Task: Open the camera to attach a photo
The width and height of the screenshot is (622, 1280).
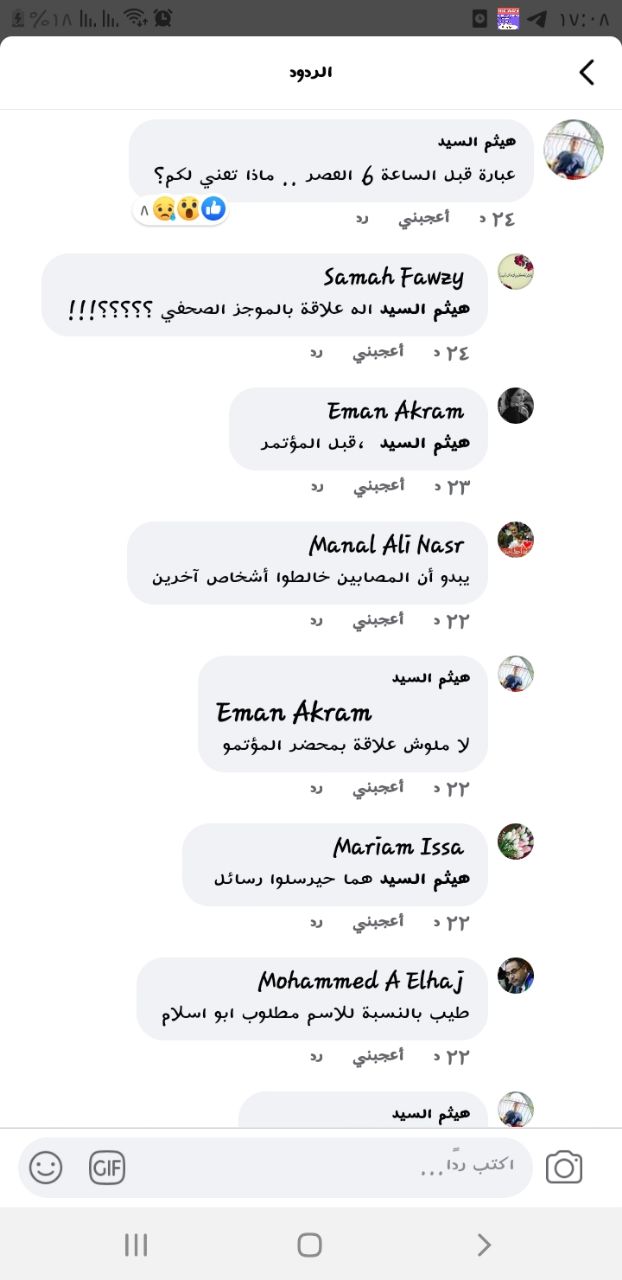Action: tap(564, 1167)
